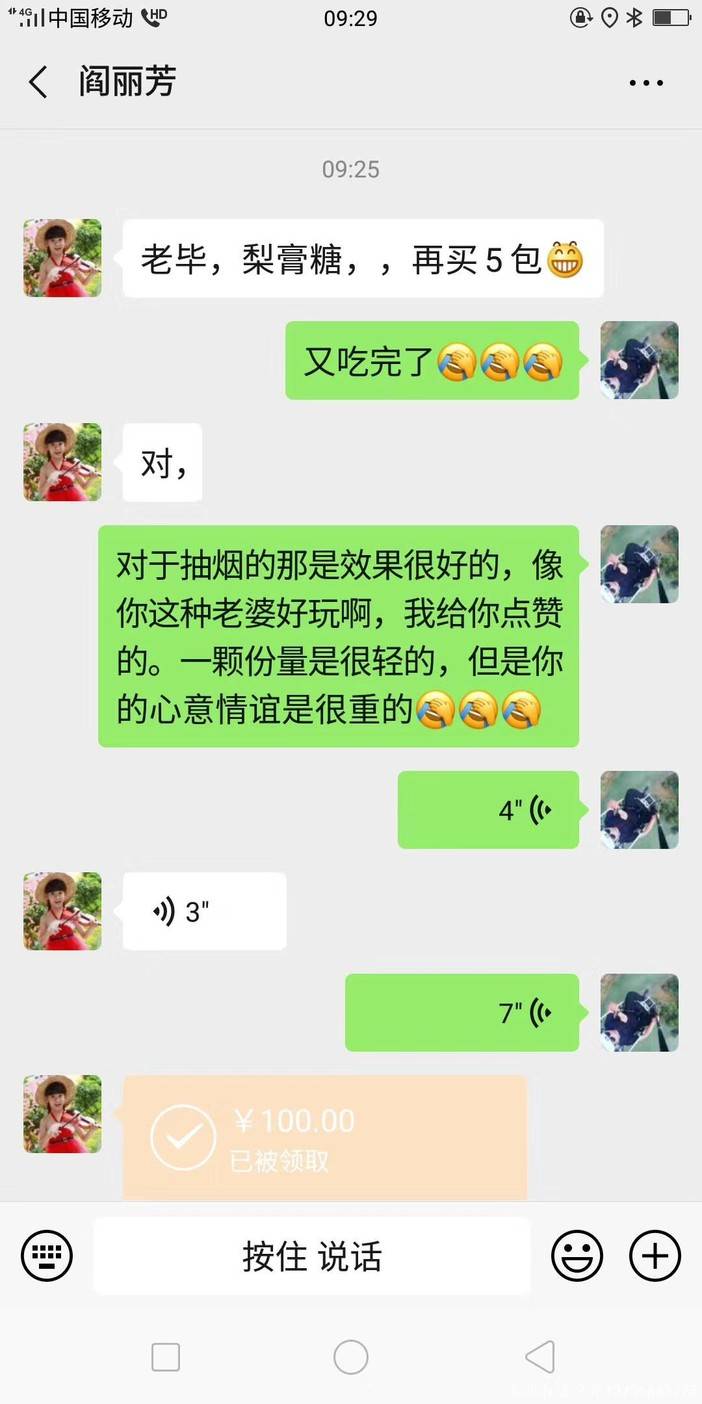Tap the 按住 说话 voice button
702x1404 pixels.
pyautogui.click(x=312, y=1256)
